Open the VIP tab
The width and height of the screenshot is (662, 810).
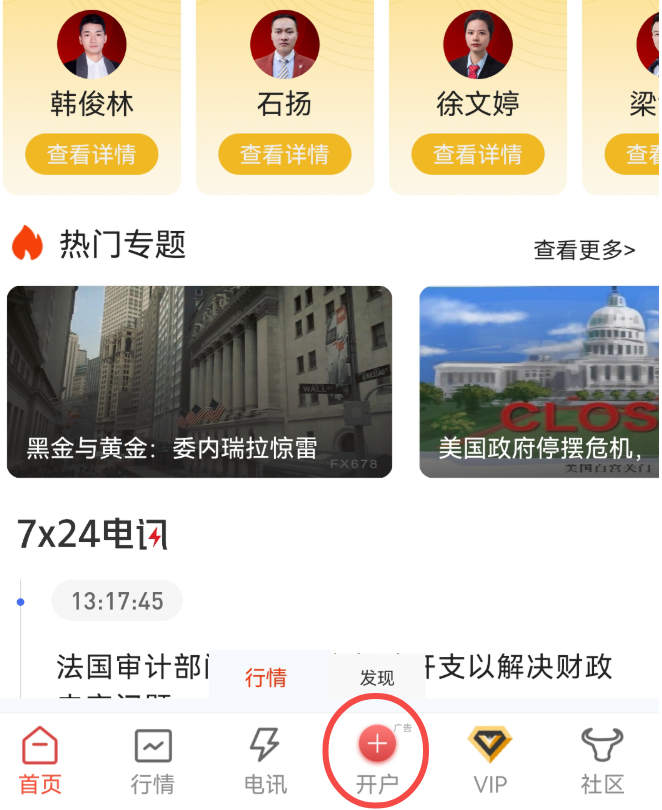[x=490, y=760]
